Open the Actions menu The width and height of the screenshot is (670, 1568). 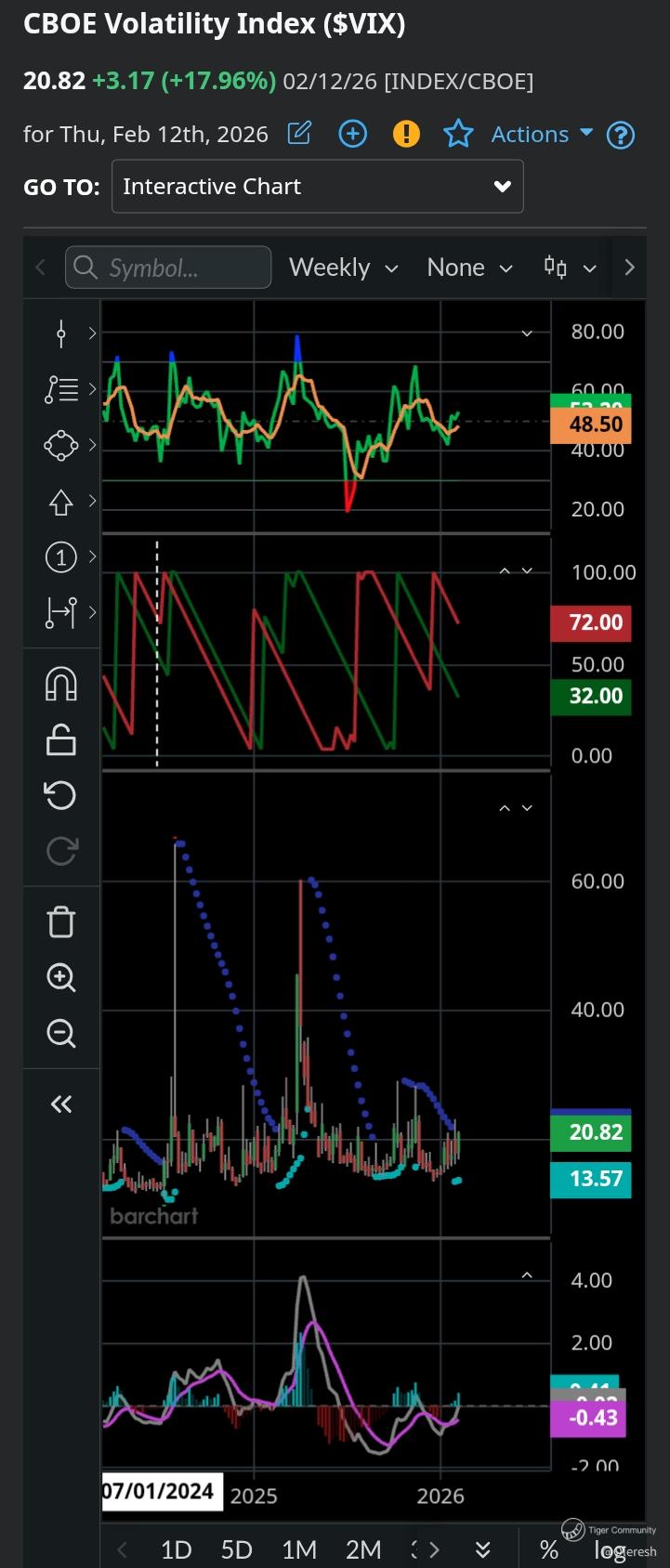pyautogui.click(x=541, y=135)
